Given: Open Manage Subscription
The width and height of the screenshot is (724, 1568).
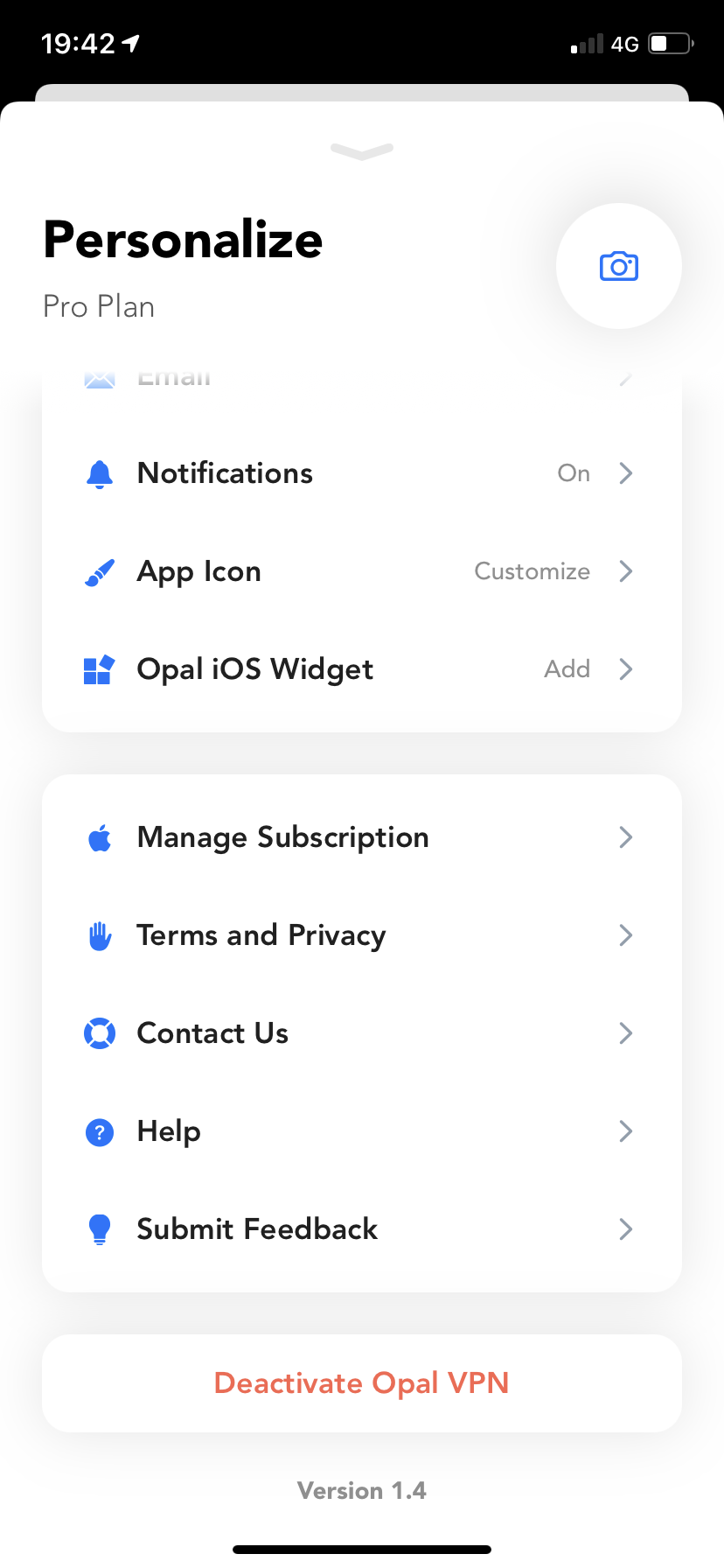Looking at the screenshot, I should [361, 836].
